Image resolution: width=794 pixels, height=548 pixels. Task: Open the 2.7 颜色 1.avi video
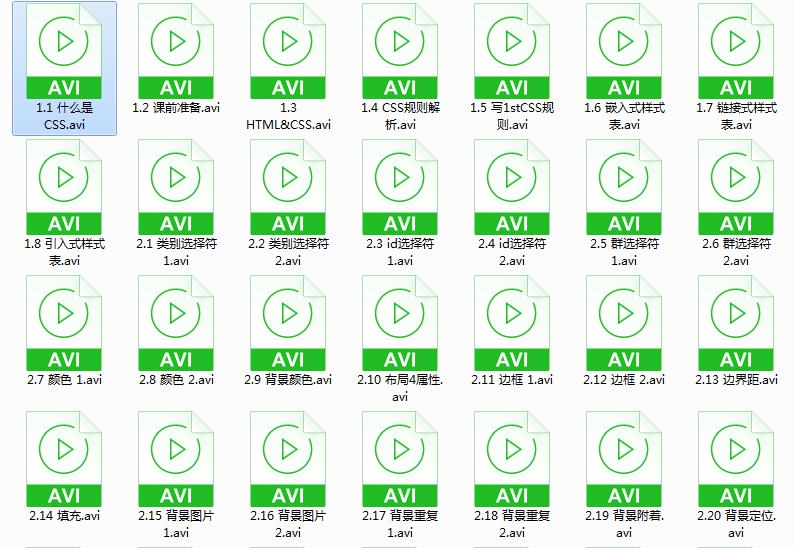click(x=64, y=324)
